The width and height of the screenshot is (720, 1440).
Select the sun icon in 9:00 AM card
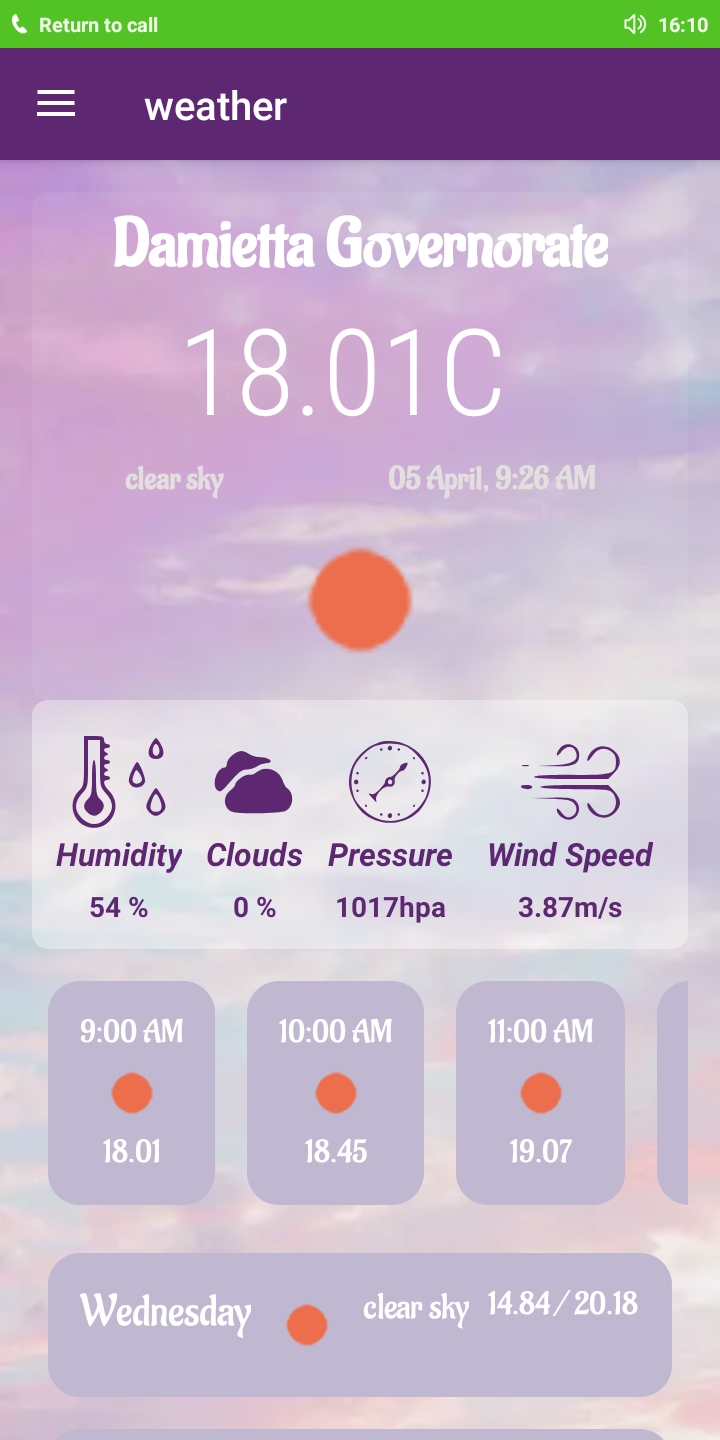131,1093
